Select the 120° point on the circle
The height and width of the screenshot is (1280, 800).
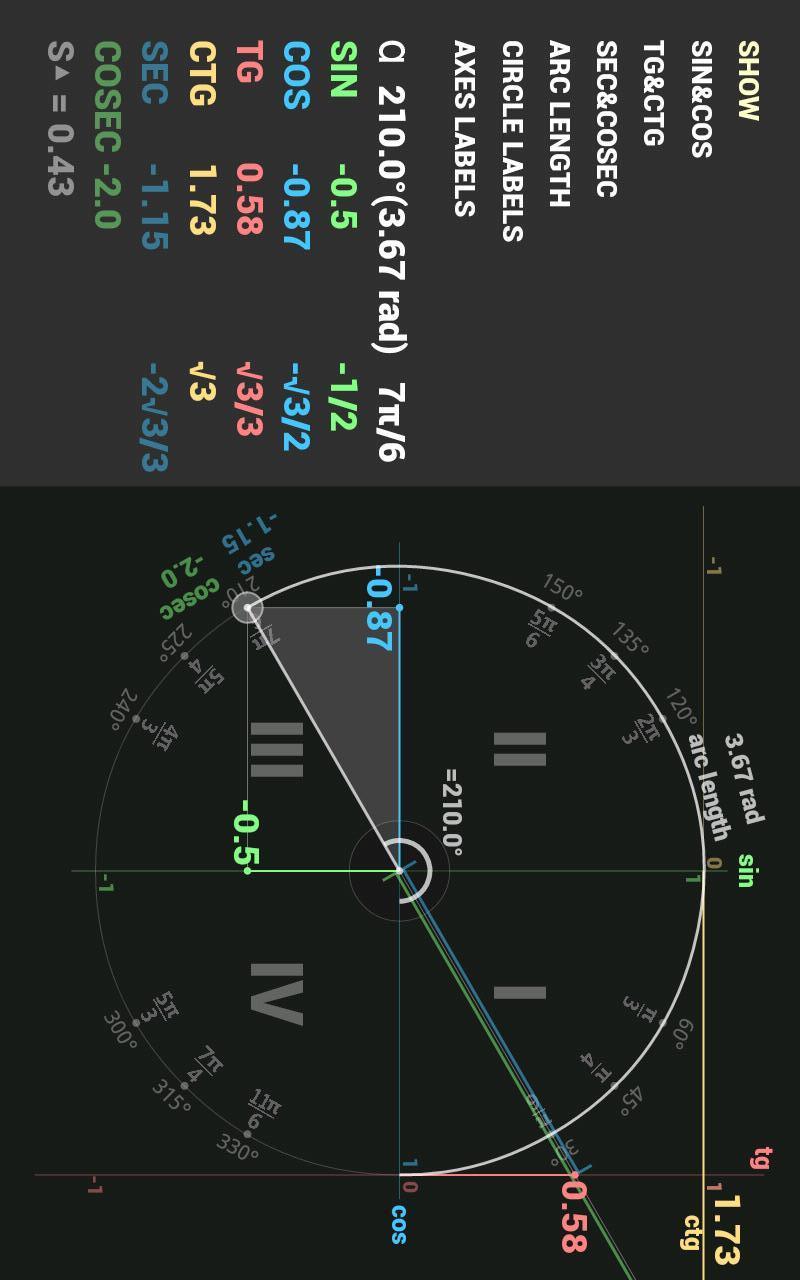point(662,719)
